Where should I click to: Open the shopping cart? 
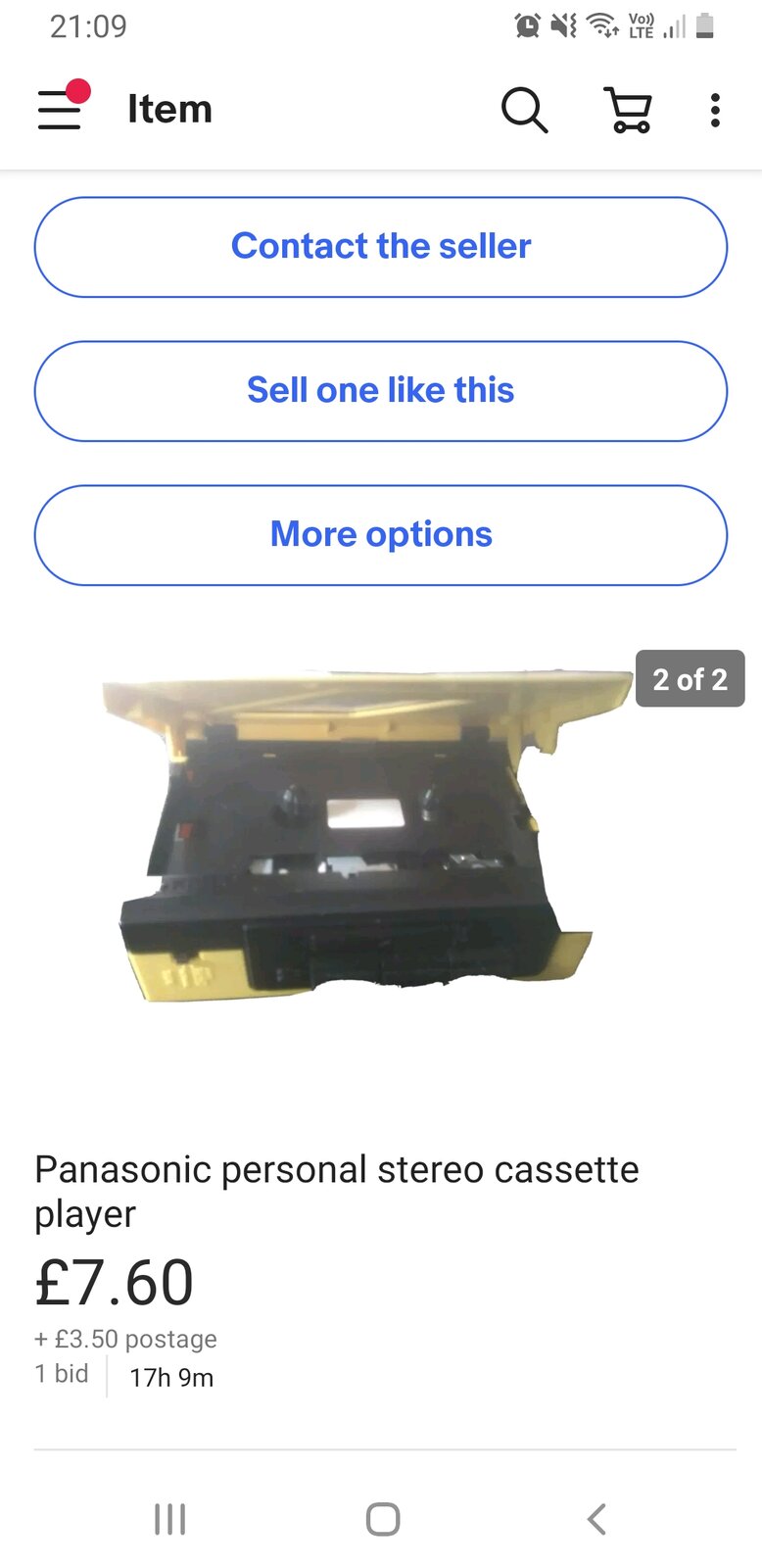(628, 109)
